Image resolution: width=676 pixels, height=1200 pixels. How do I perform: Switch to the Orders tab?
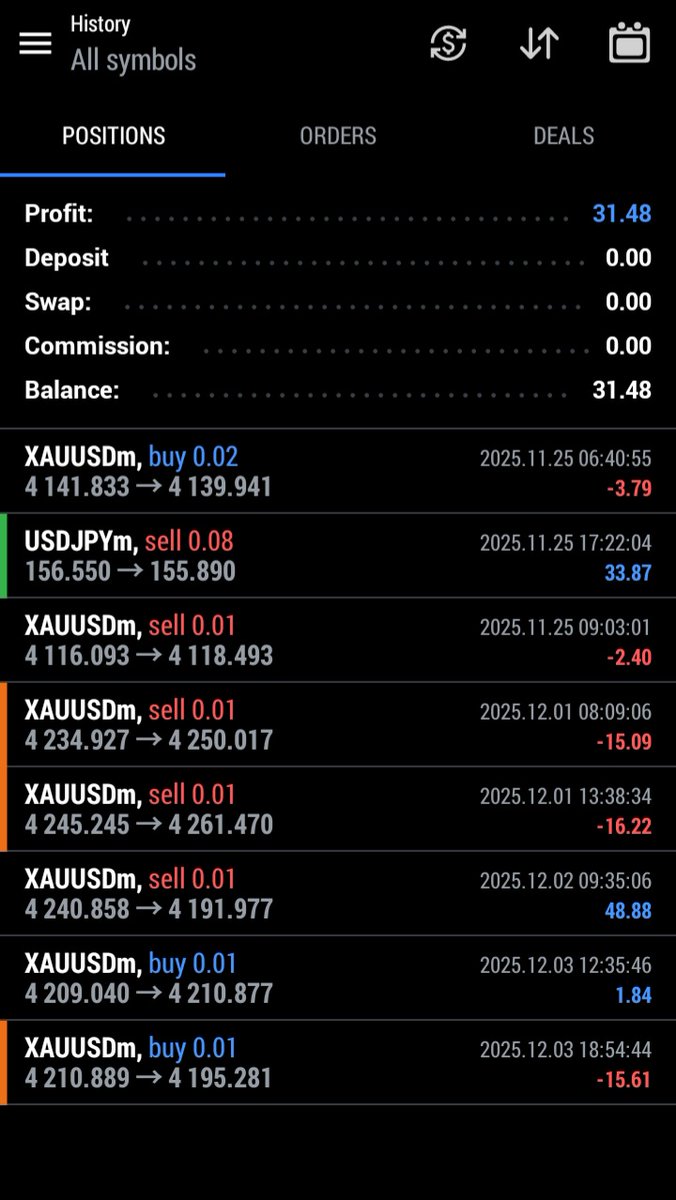(338, 136)
